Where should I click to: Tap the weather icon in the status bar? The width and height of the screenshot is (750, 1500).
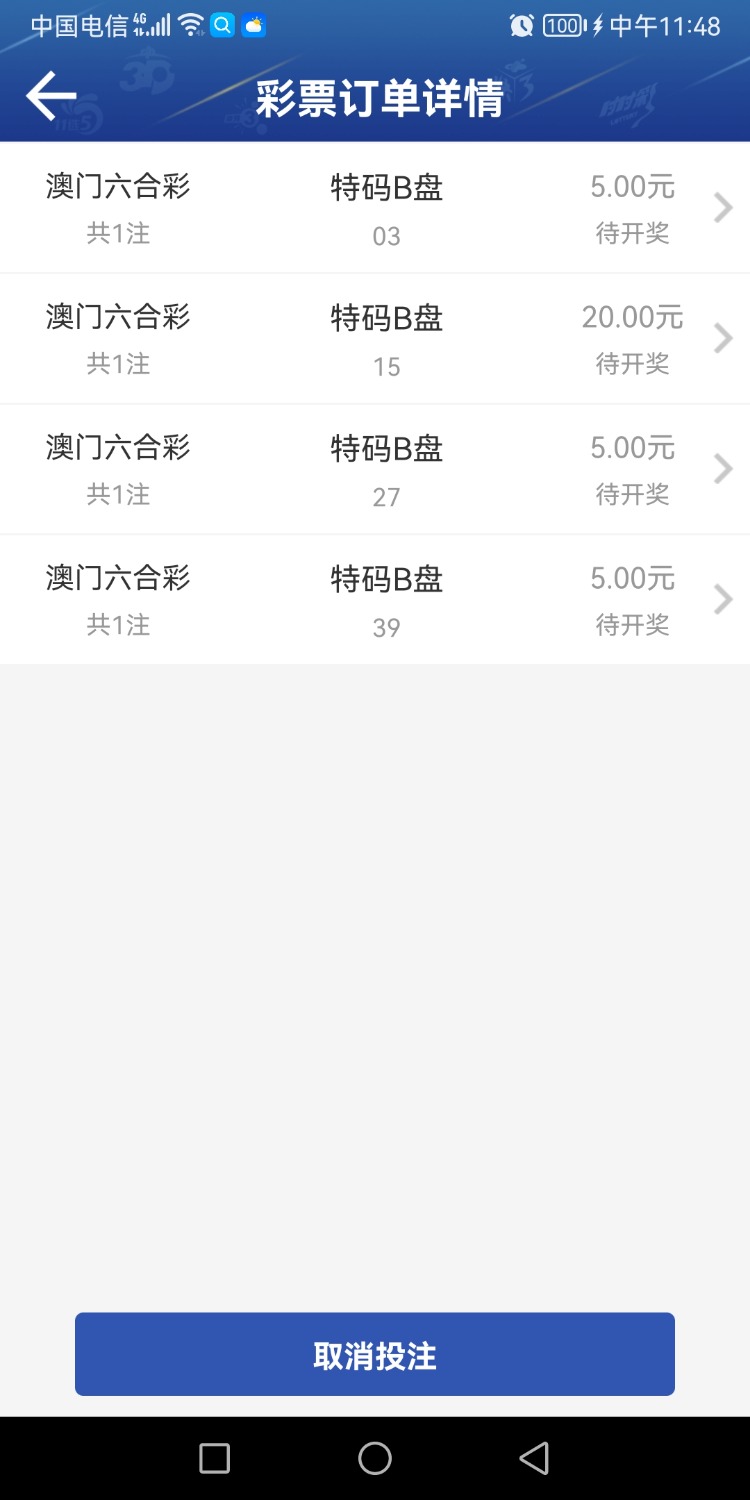click(x=254, y=25)
